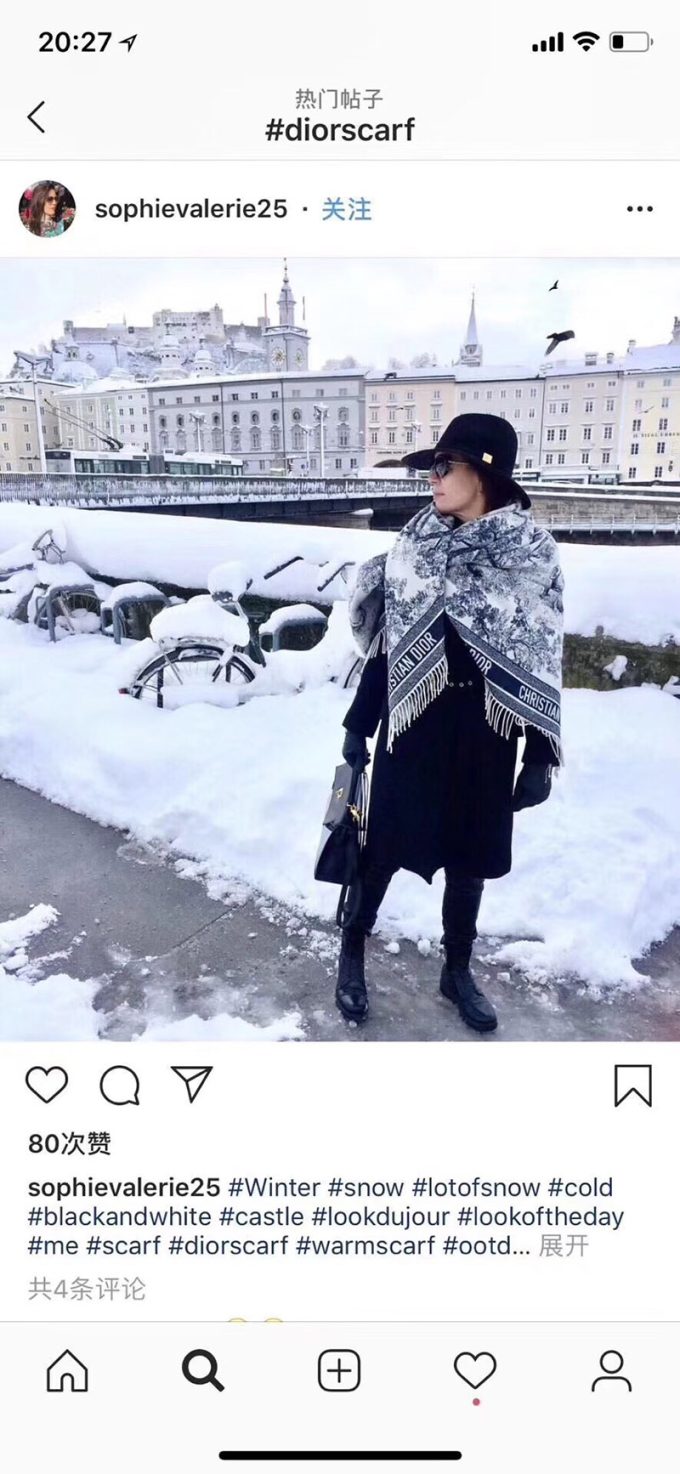Open the #blackandwhite hashtag
This screenshot has height=1474, width=680.
(x=119, y=1217)
